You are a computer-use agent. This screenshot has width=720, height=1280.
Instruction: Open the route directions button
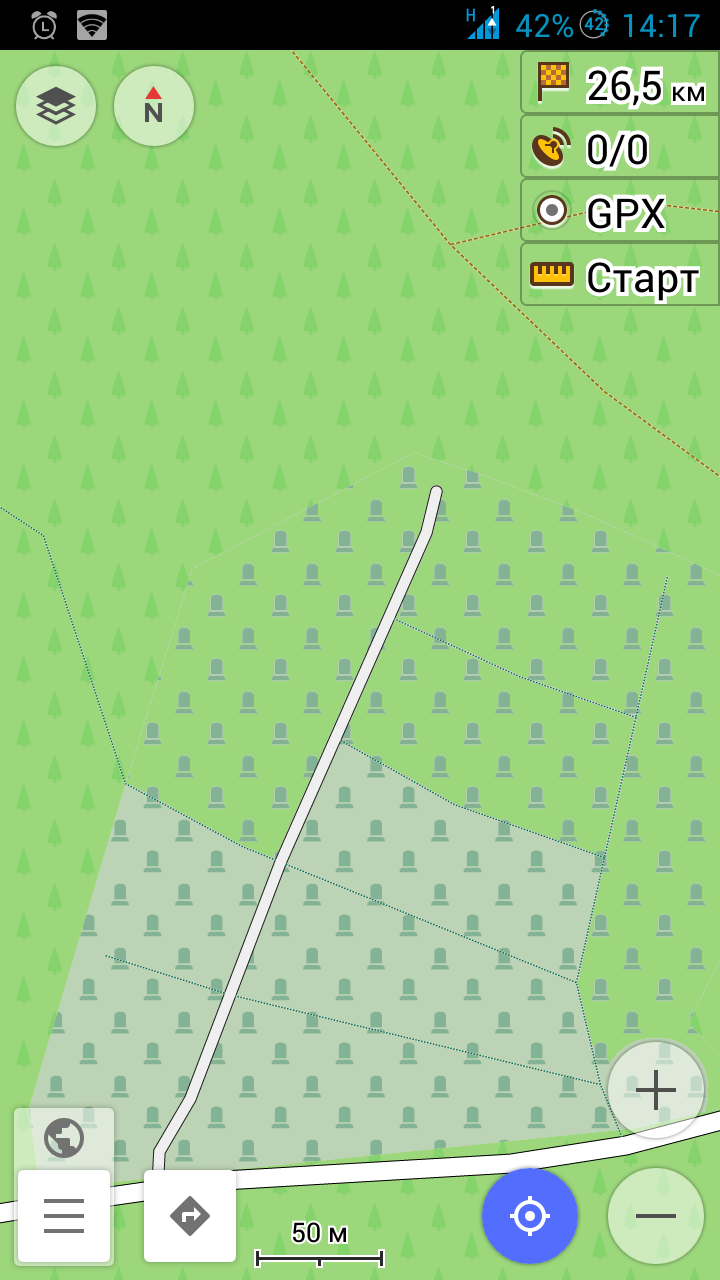point(190,1216)
